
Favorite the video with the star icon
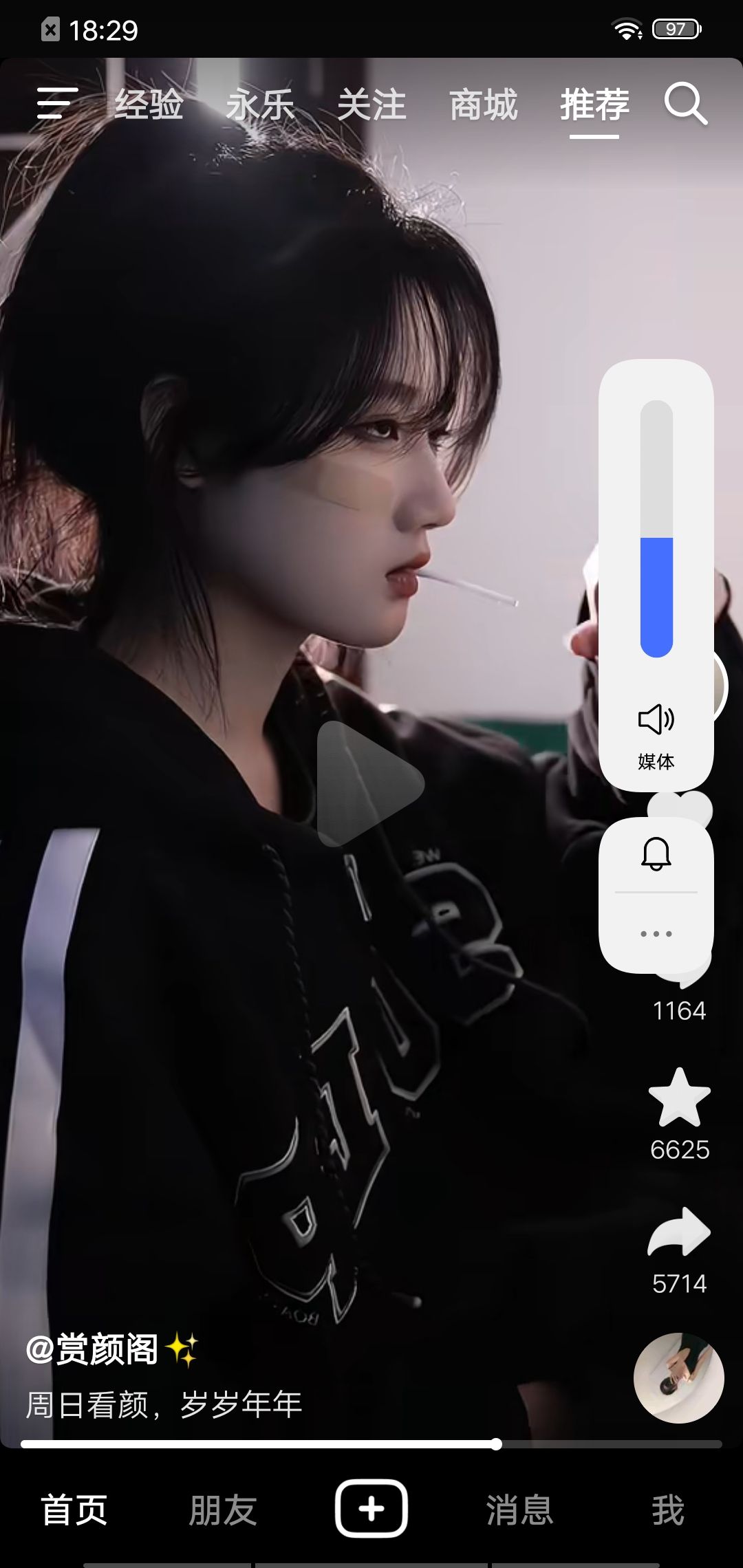pos(679,1098)
